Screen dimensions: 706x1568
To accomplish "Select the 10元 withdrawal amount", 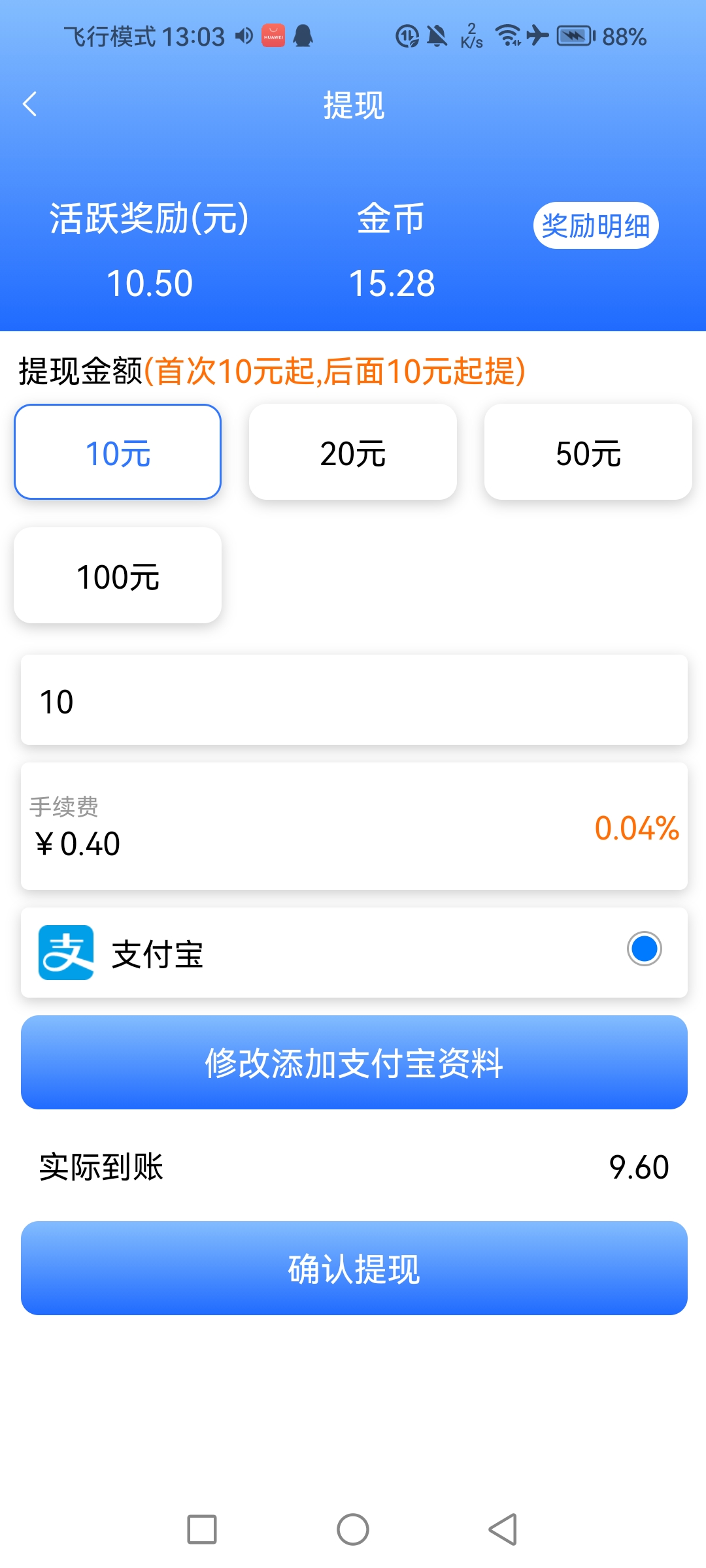I will click(118, 452).
